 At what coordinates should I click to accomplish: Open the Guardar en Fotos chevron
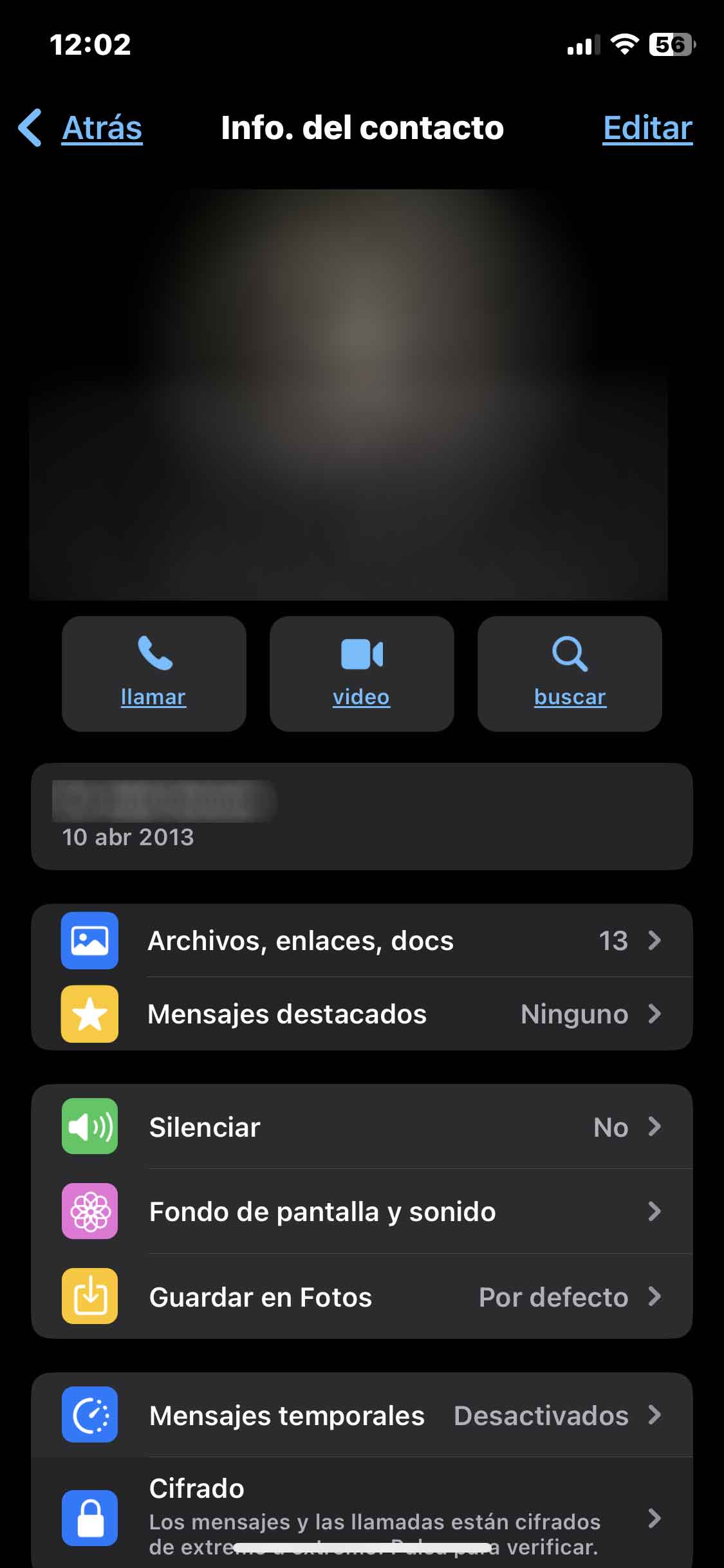coord(656,1297)
